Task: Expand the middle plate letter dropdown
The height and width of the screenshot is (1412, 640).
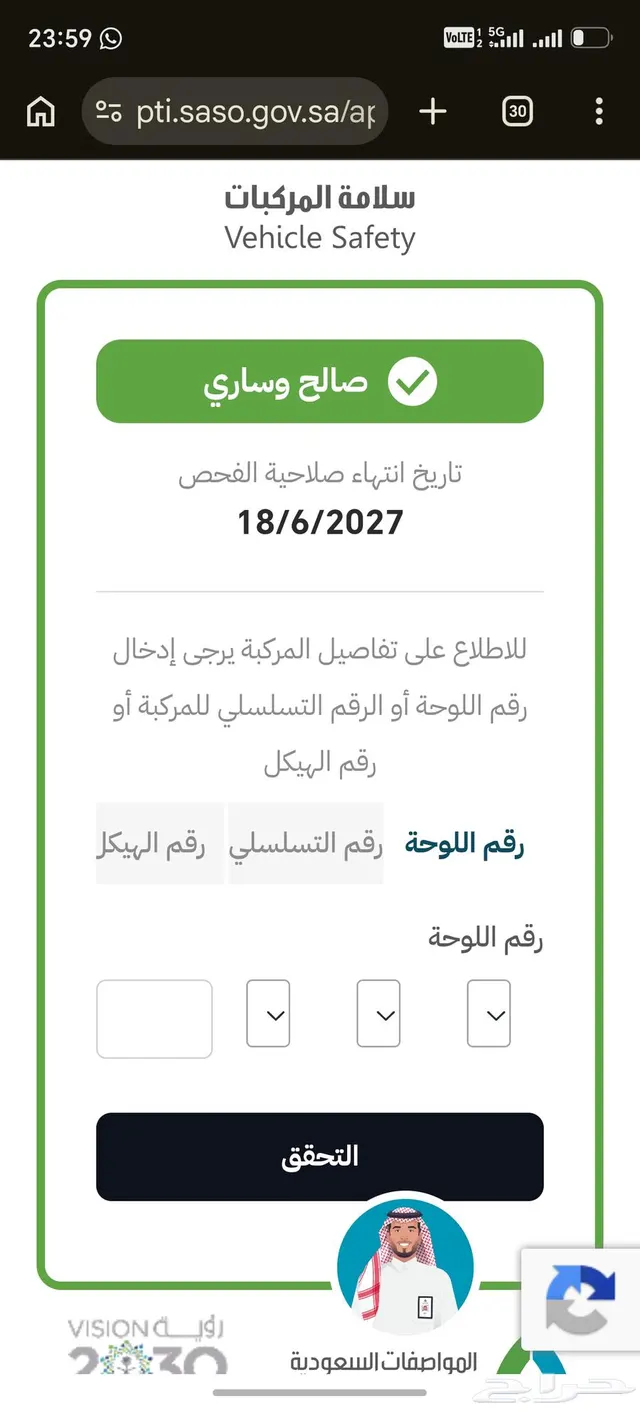Action: (379, 1014)
